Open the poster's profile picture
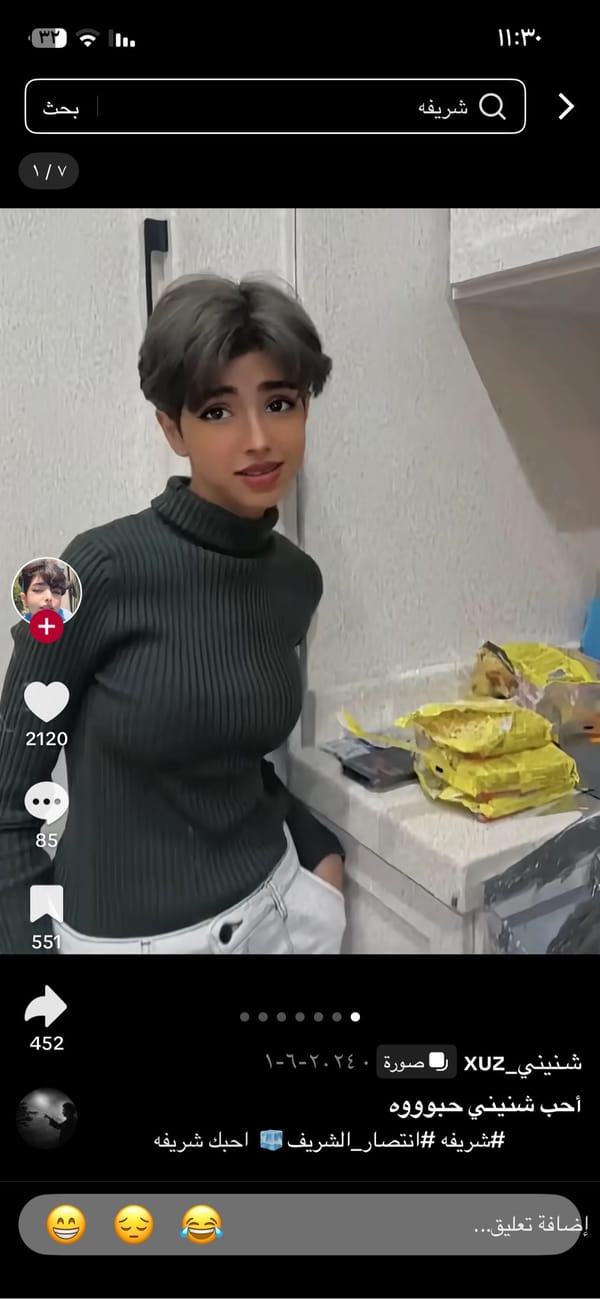 [x=46, y=590]
